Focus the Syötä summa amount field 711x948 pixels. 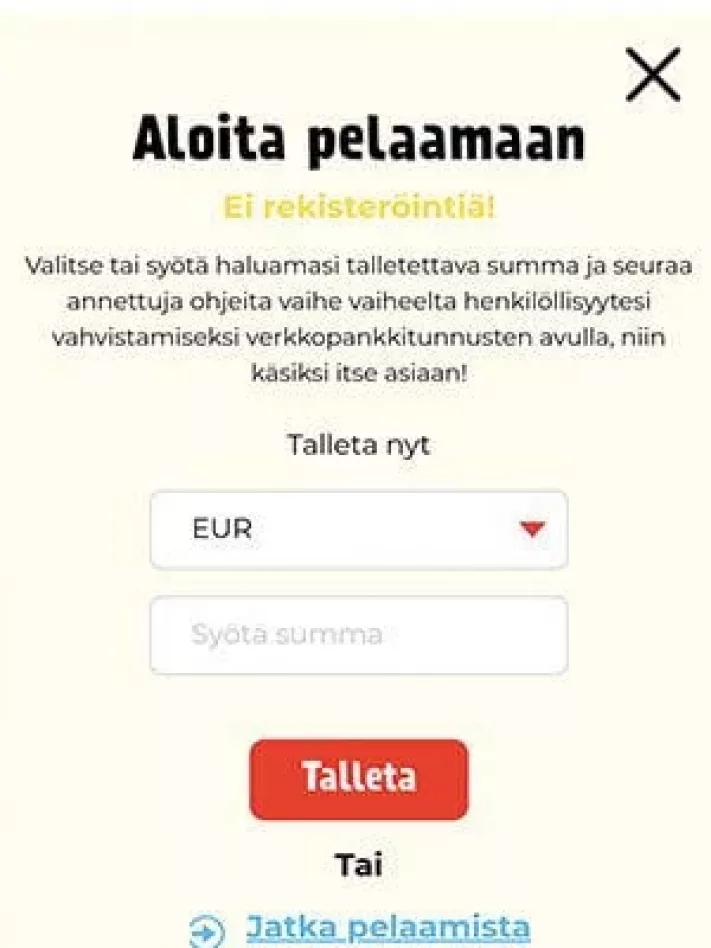[358, 635]
